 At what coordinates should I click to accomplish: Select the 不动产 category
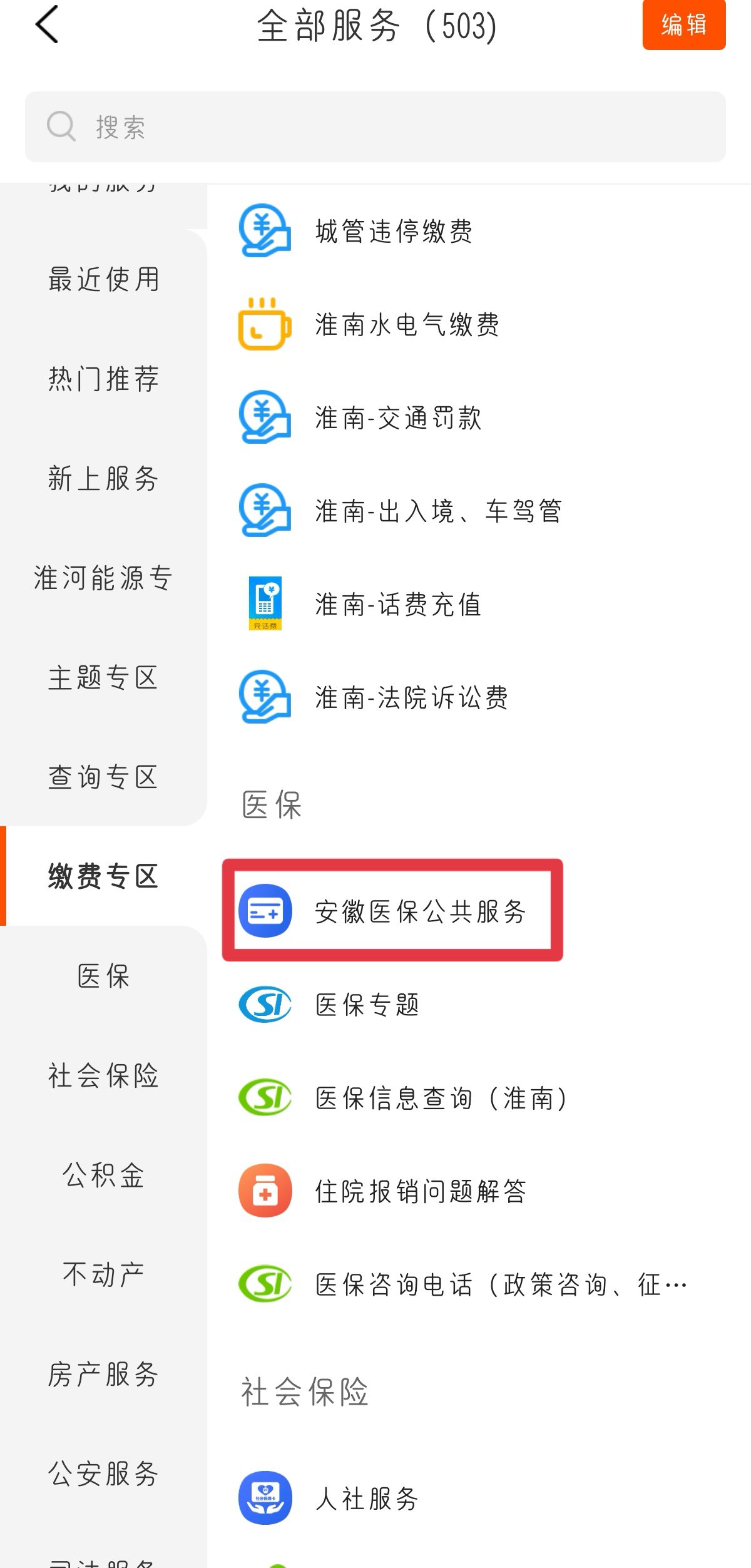[x=103, y=1275]
